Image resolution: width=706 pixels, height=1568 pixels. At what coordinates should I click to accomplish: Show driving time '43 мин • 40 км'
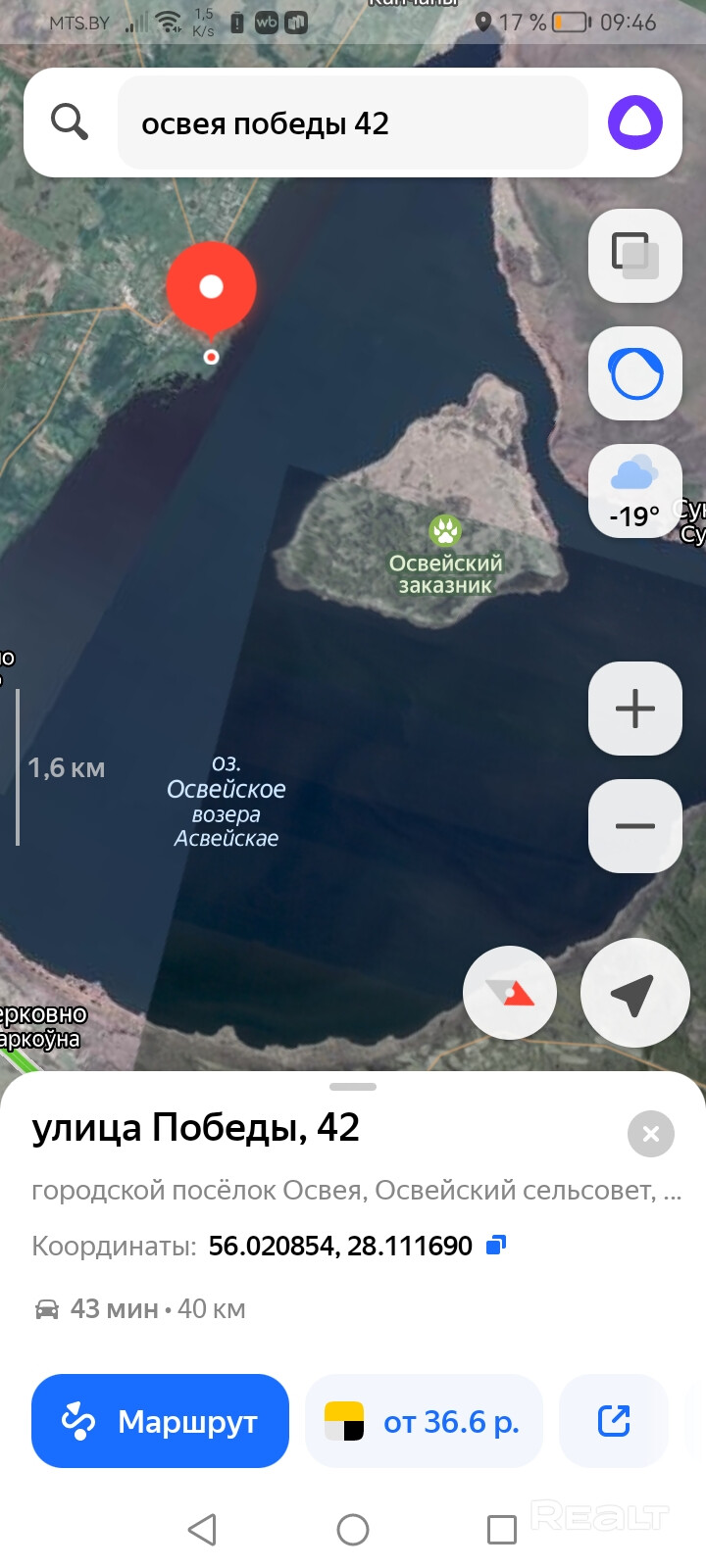point(139,1309)
